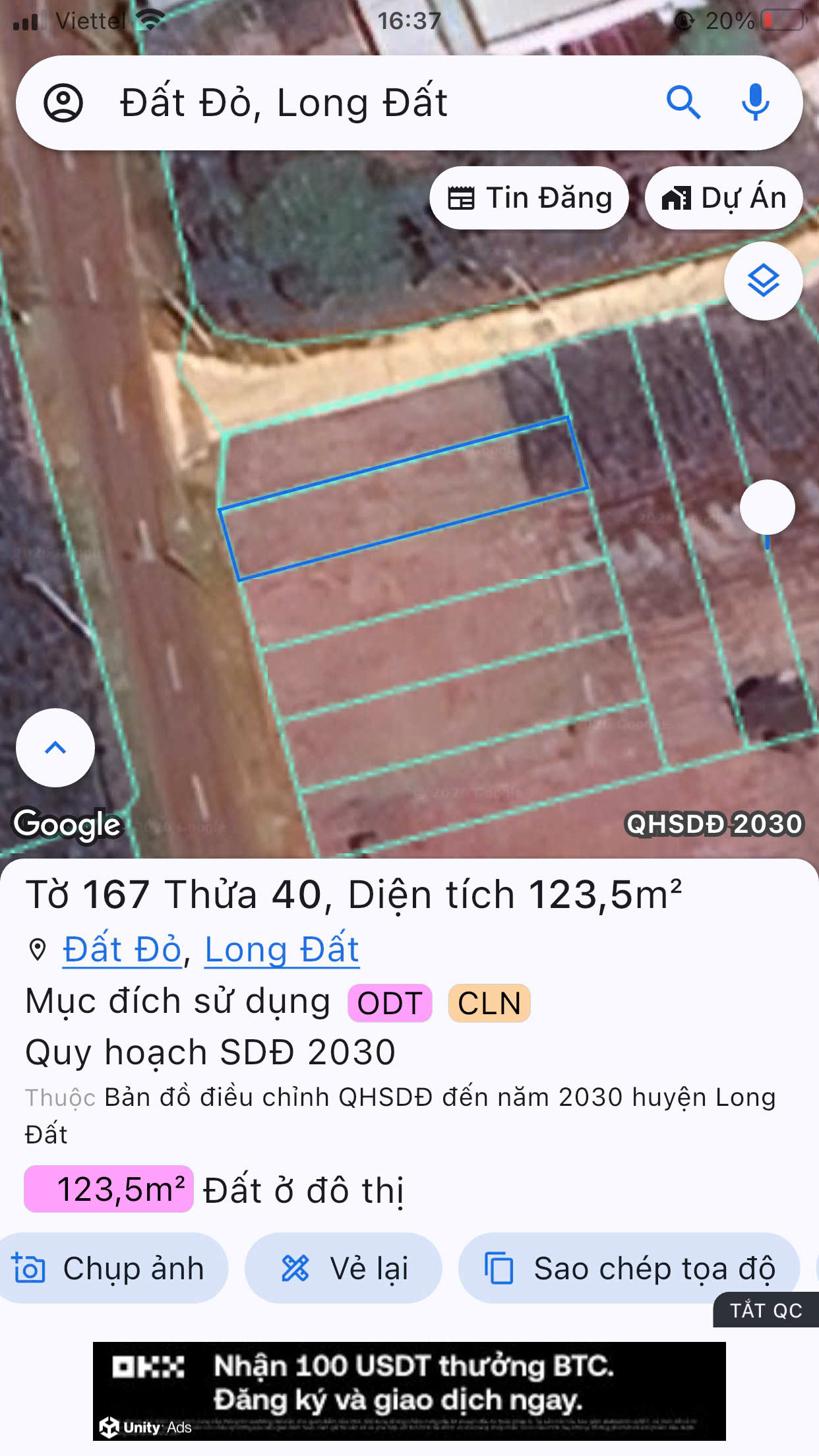Image resolution: width=819 pixels, height=1456 pixels.
Task: Tap the map opacity slider handle
Action: point(767,507)
